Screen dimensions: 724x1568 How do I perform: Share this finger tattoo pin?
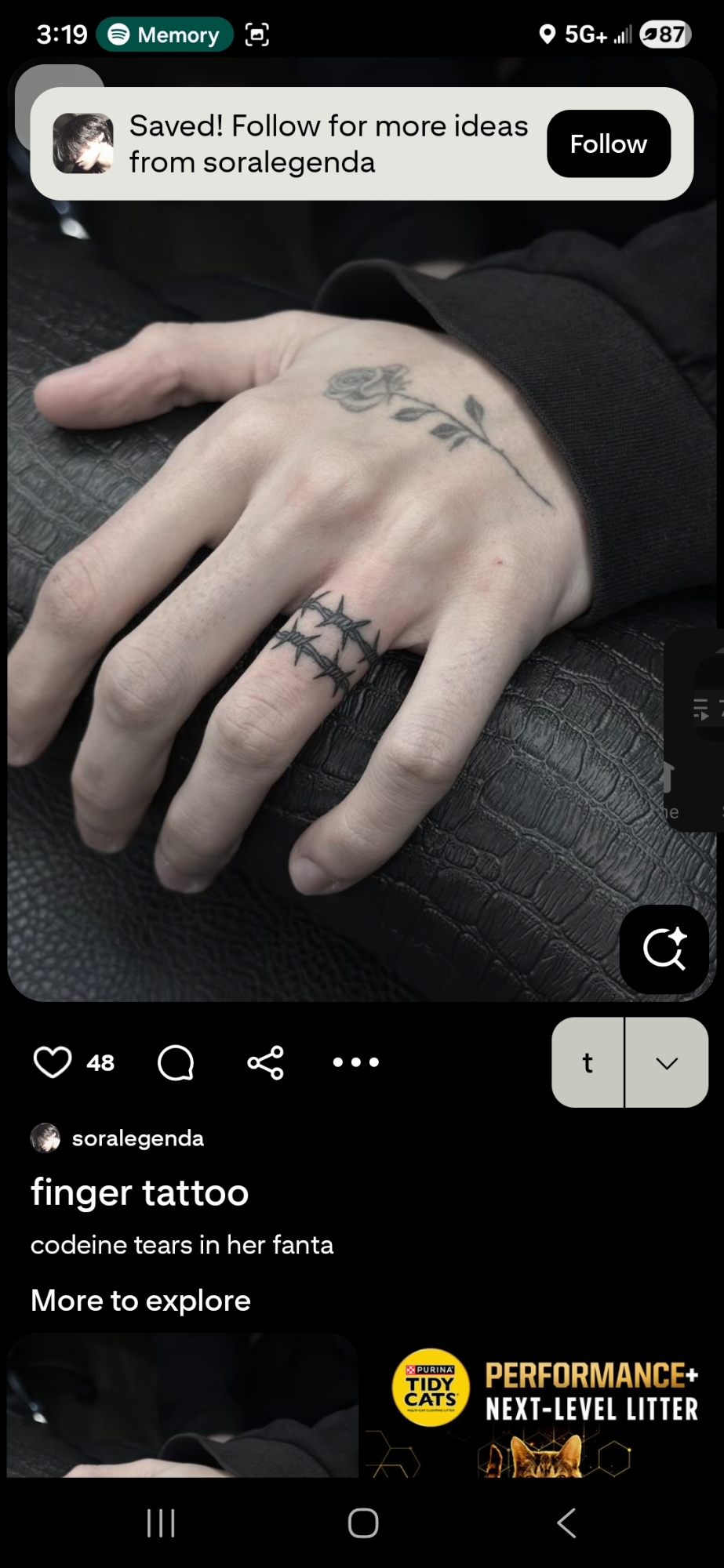[265, 1062]
